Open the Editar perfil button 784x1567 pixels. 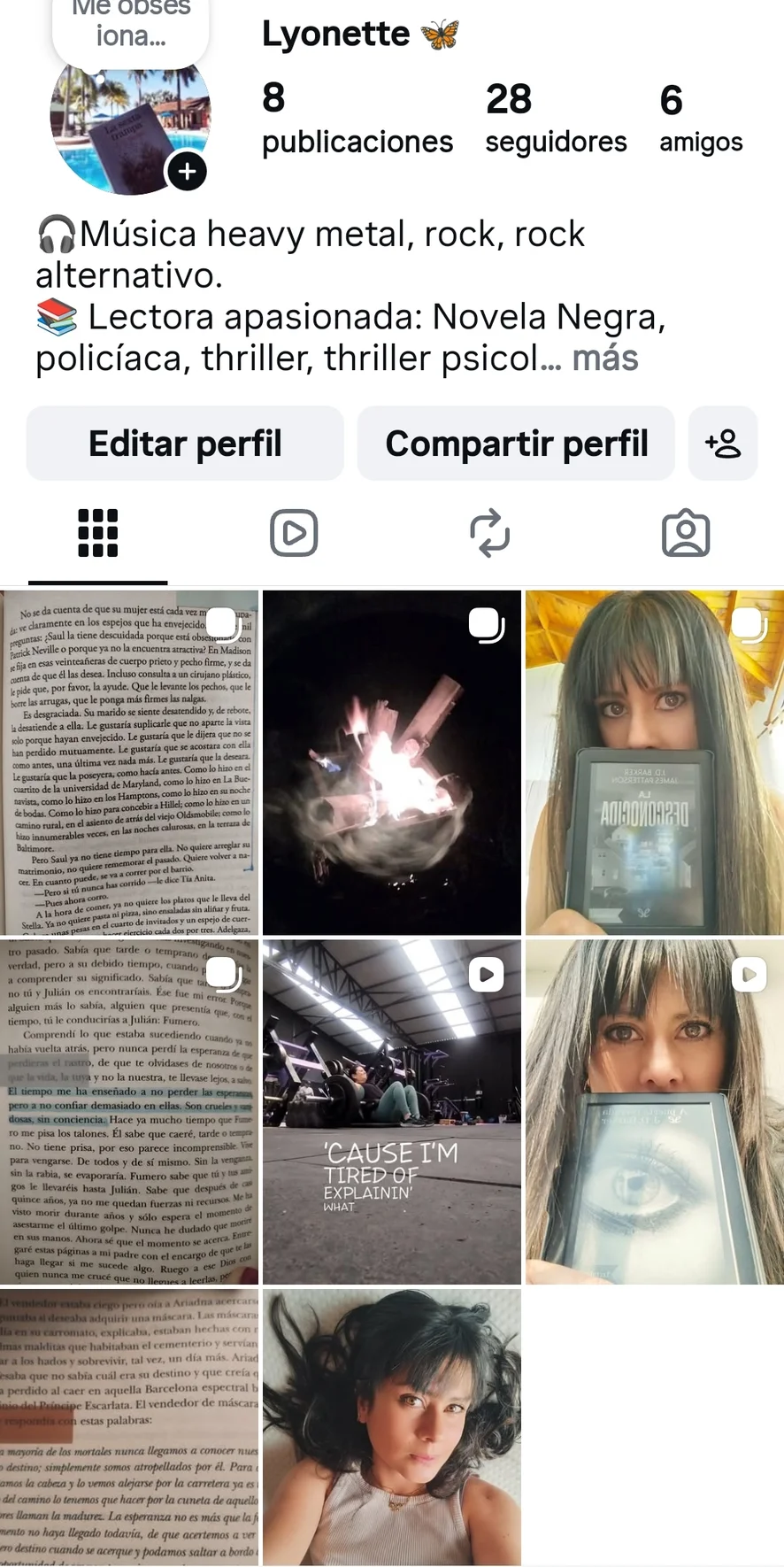tap(185, 444)
